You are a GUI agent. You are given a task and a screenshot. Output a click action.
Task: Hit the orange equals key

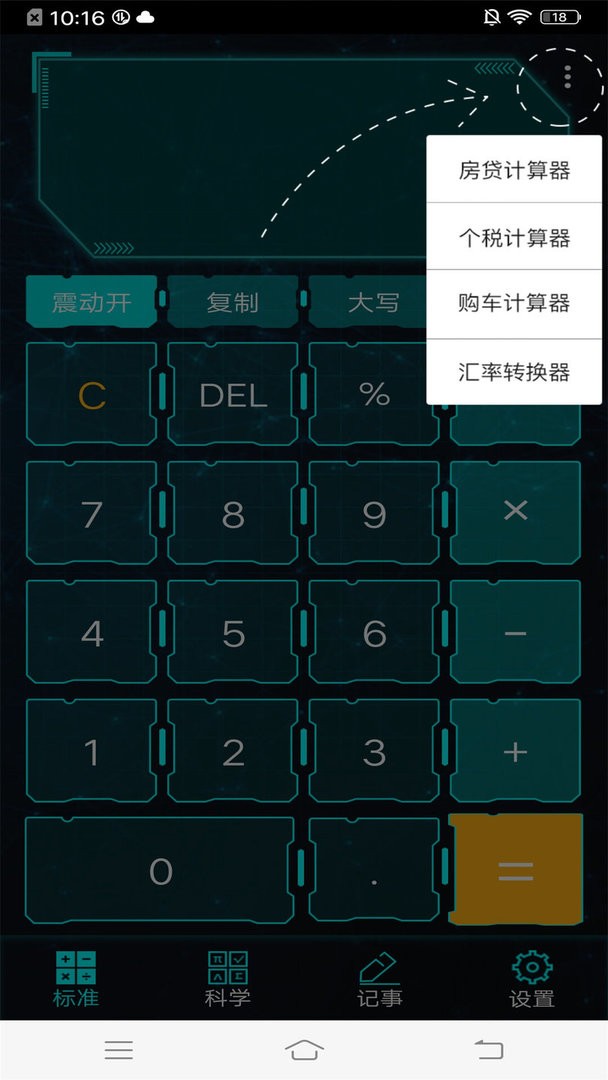click(515, 871)
